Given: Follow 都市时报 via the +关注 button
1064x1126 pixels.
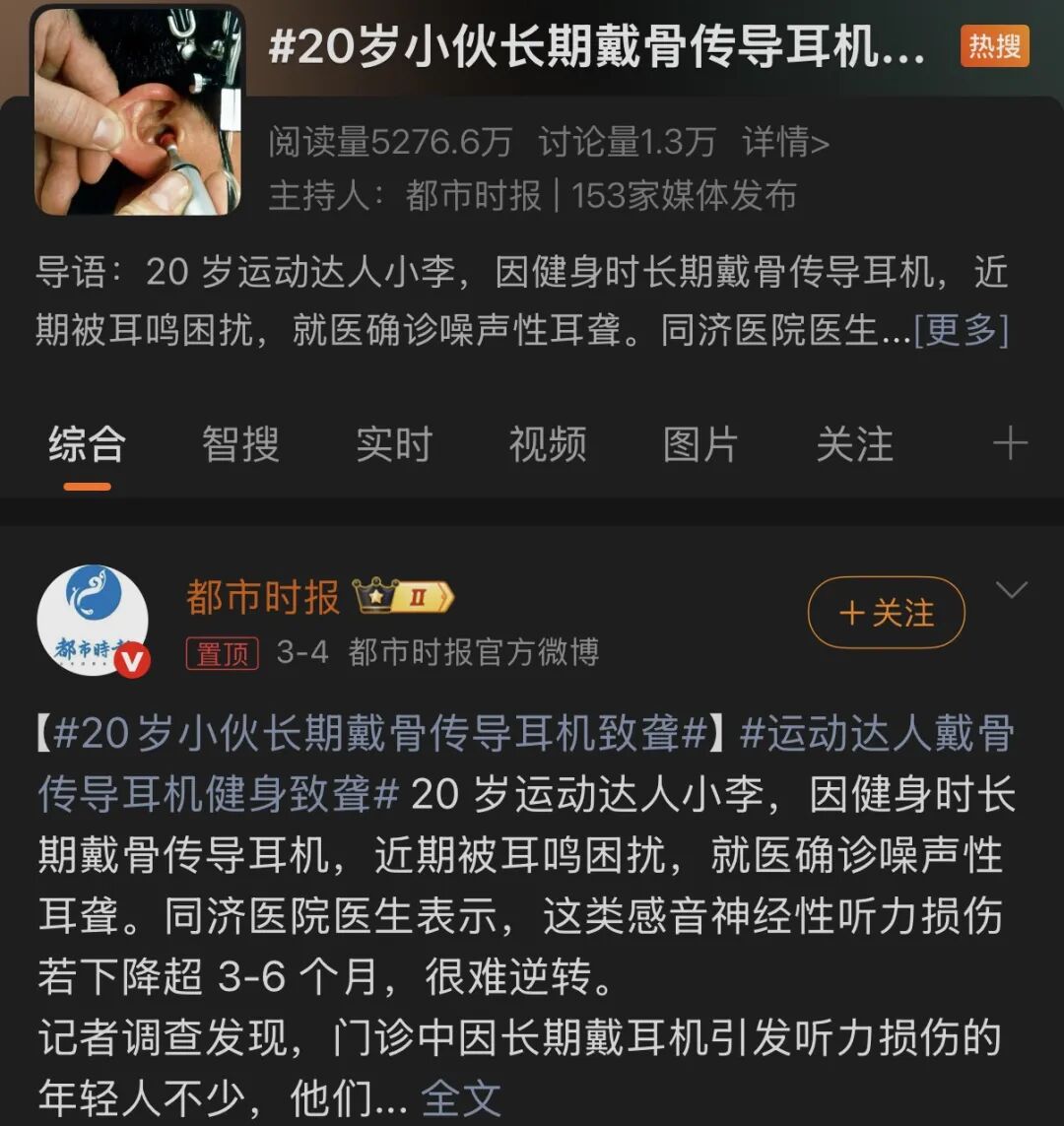Looking at the screenshot, I should (x=885, y=611).
